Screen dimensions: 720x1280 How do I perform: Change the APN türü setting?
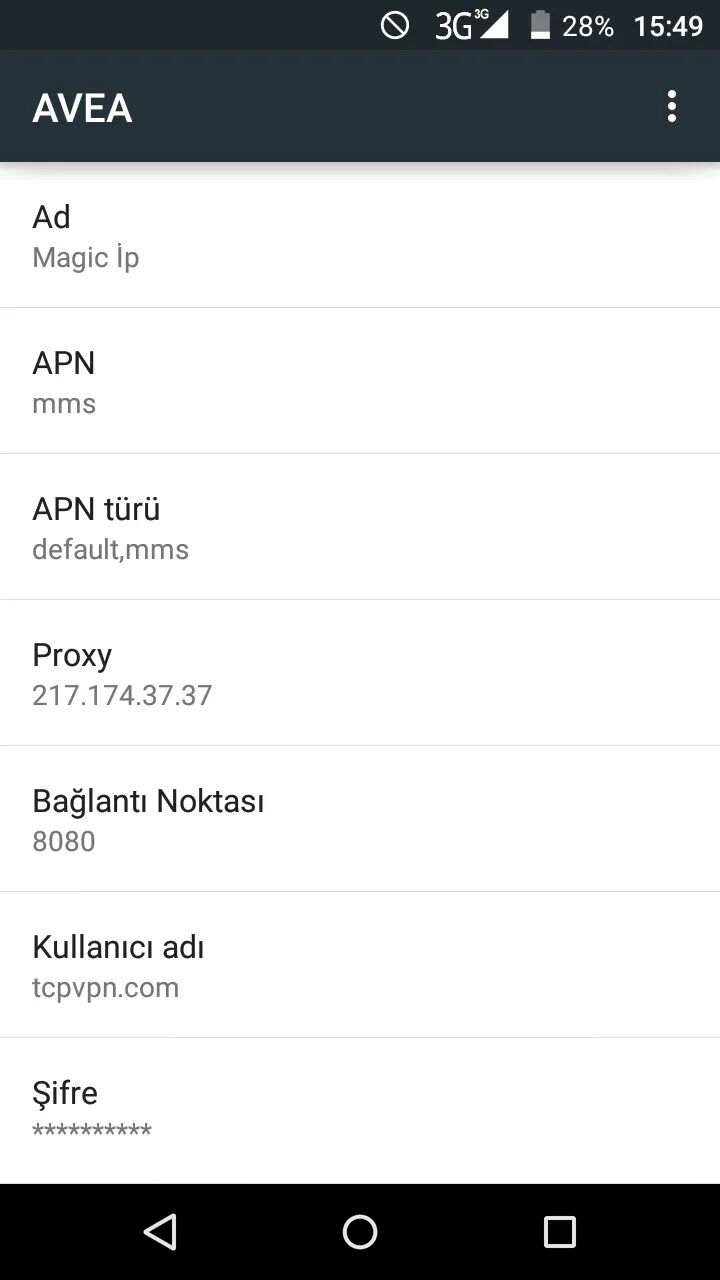[x=360, y=527]
